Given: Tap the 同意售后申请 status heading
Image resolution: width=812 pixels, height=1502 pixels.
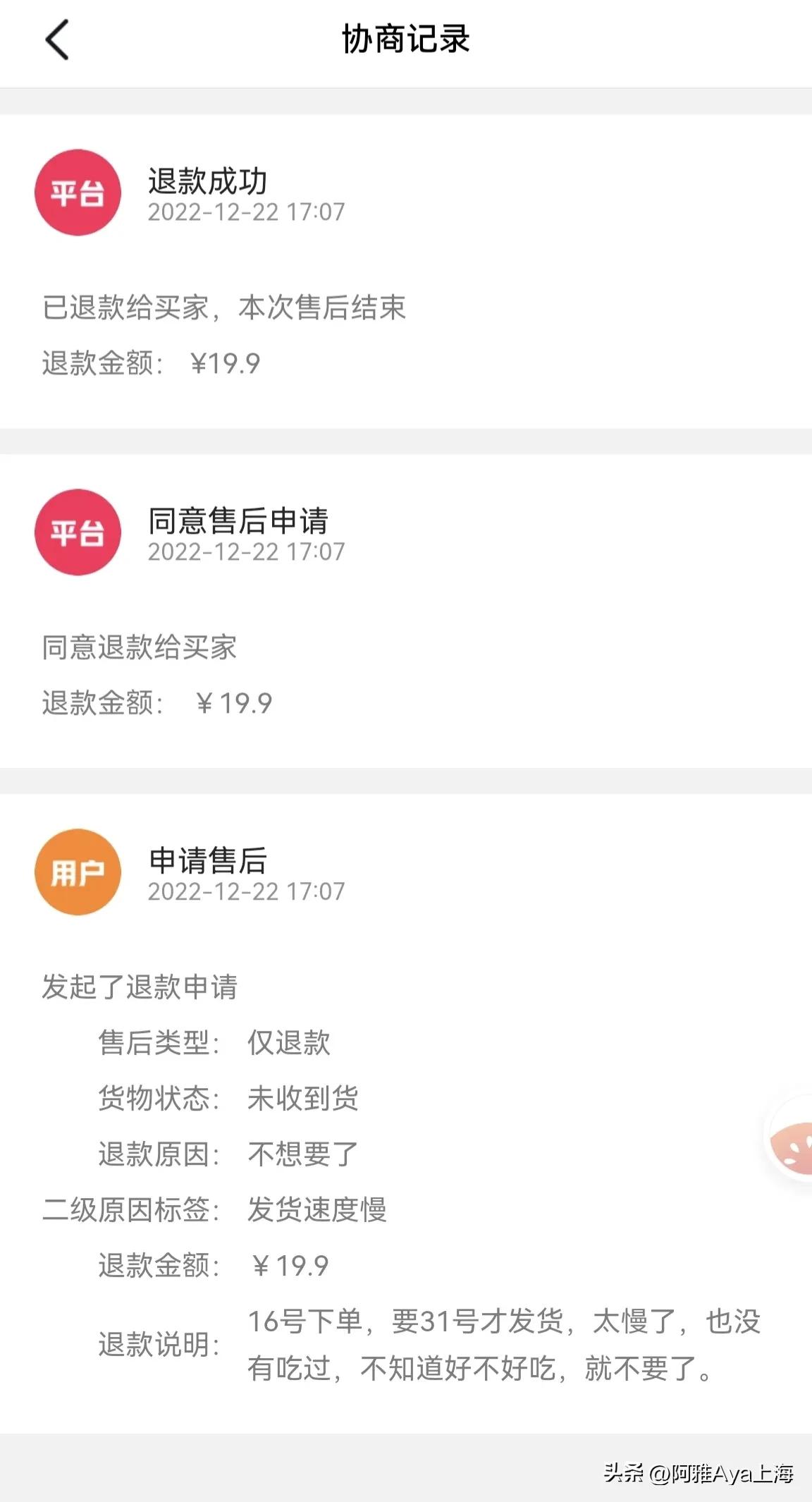Looking at the screenshot, I should click(240, 520).
